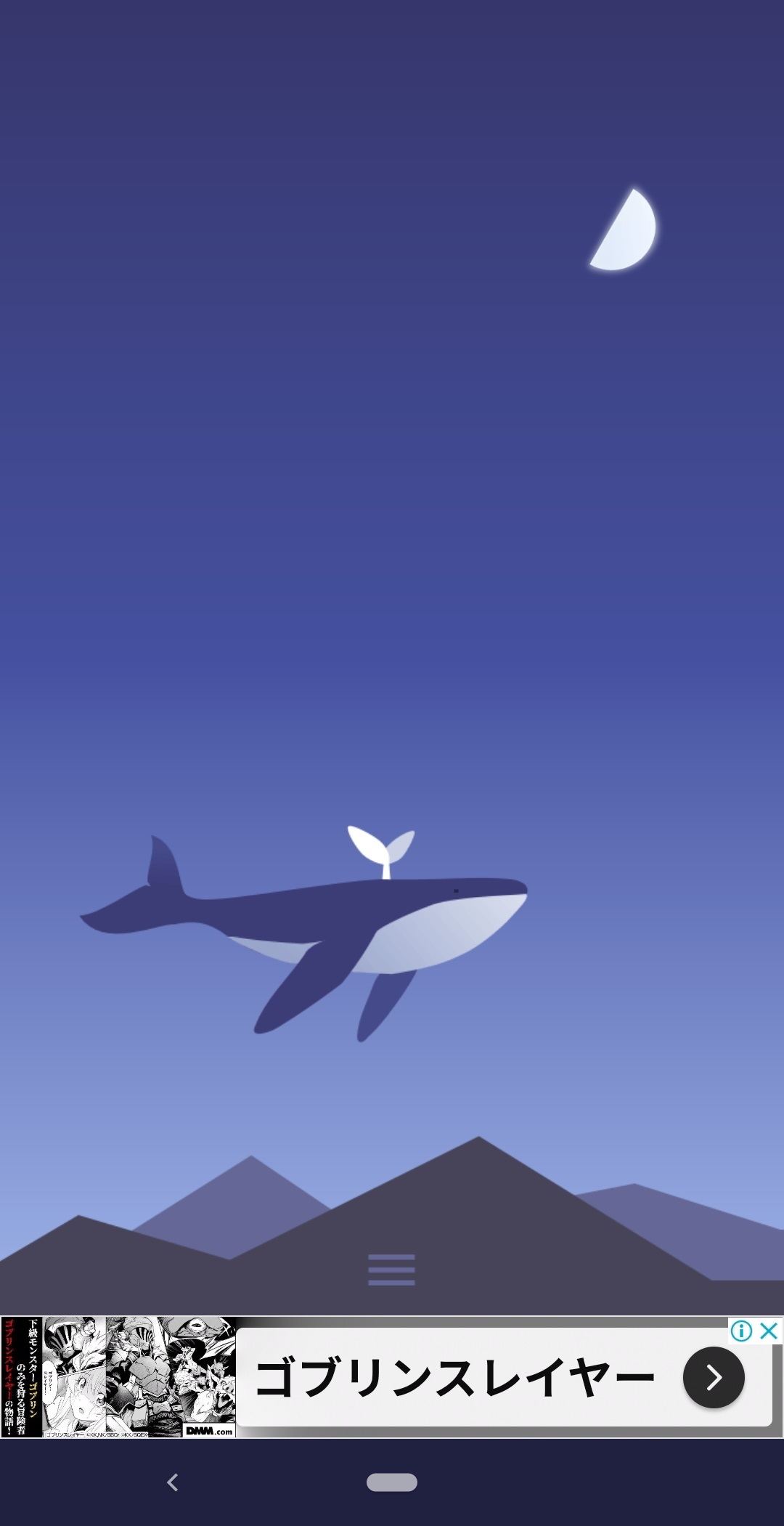Open the ad info icon

click(x=741, y=1331)
